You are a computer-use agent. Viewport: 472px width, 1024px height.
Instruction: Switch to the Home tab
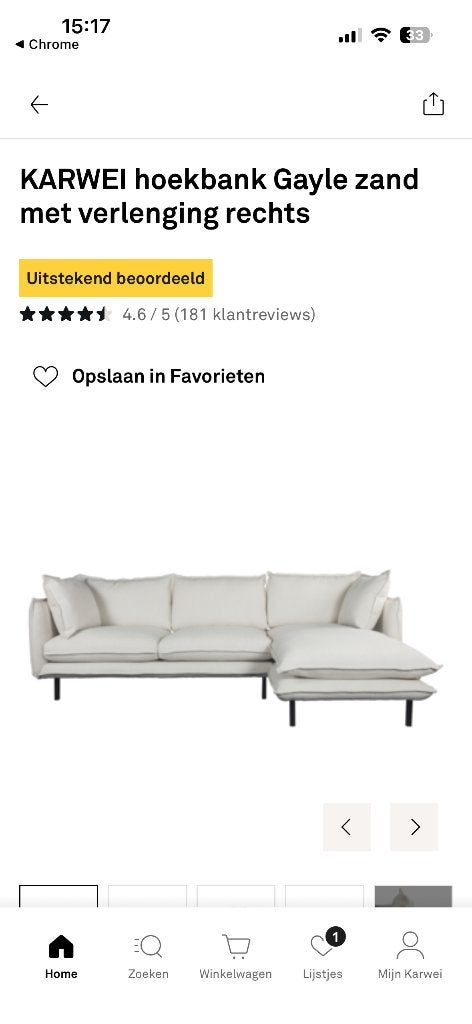click(61, 956)
